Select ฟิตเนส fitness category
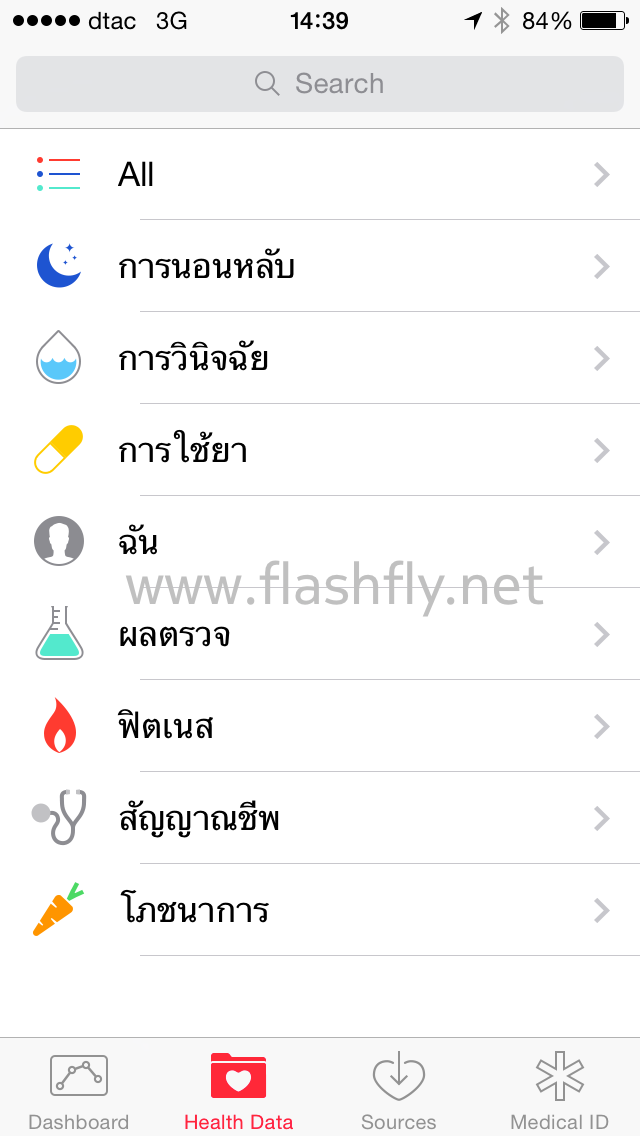 320,727
